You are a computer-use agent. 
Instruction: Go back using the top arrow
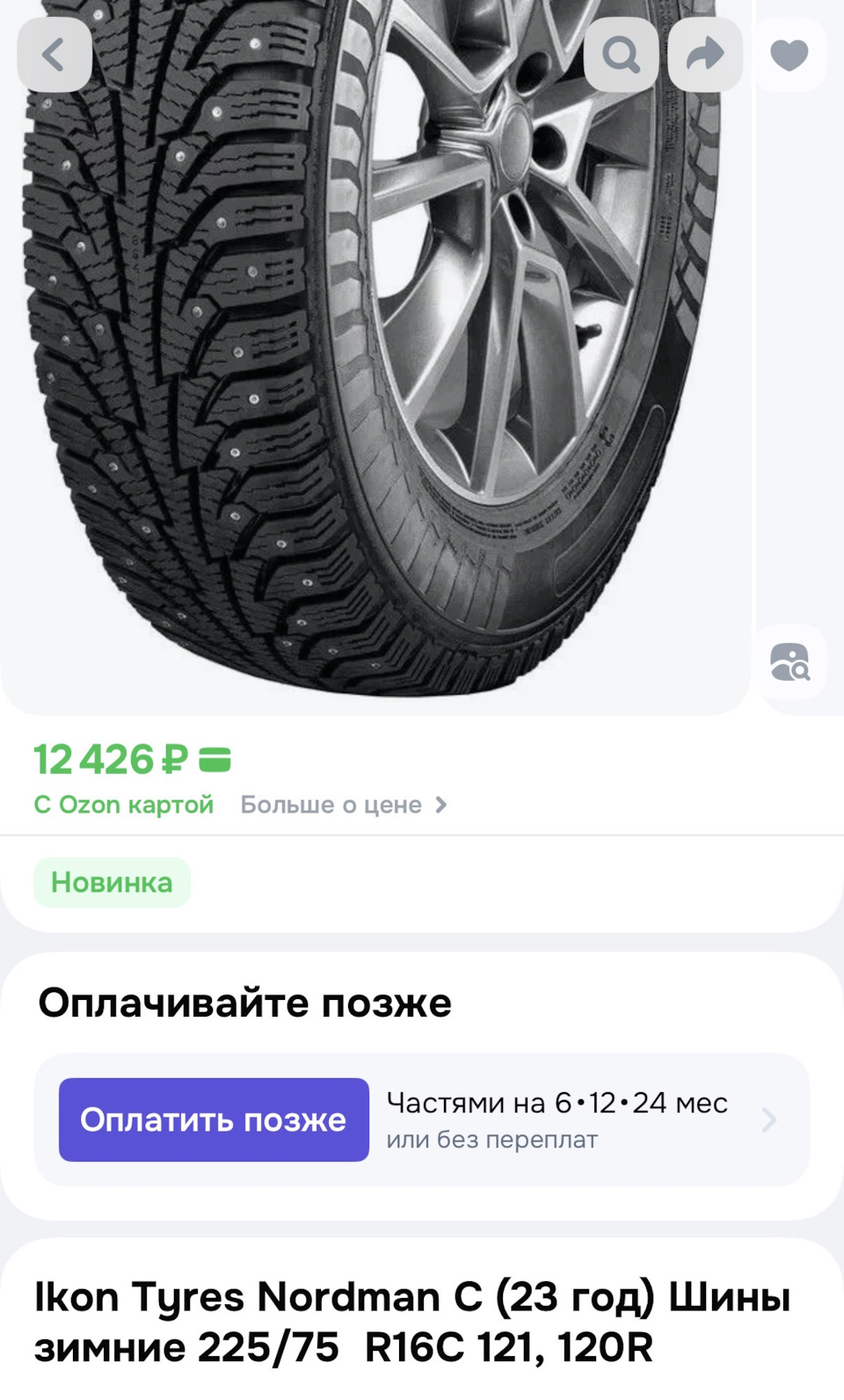tap(55, 55)
